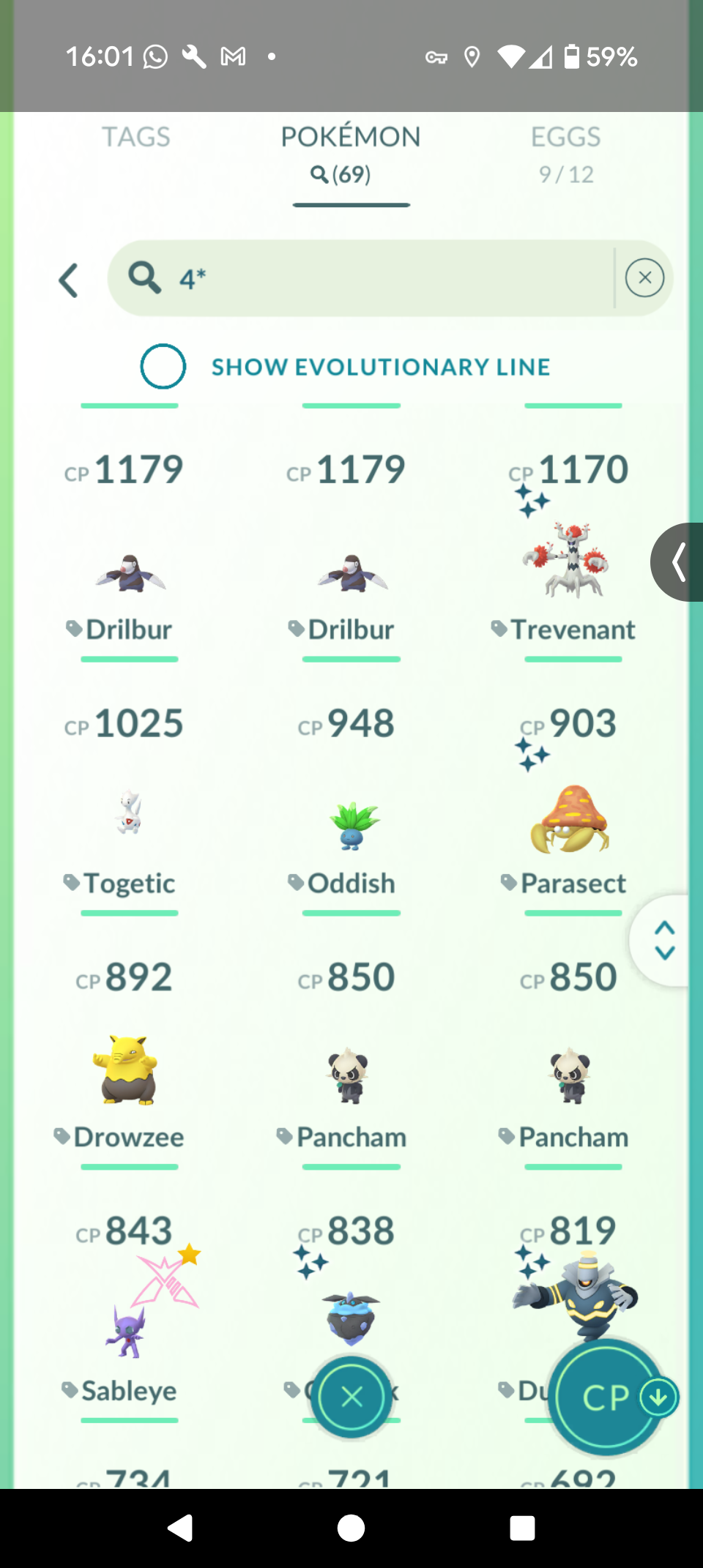Tap the fast scroll up-down handle
Image resolution: width=703 pixels, height=1568 pixels.
coord(663,940)
